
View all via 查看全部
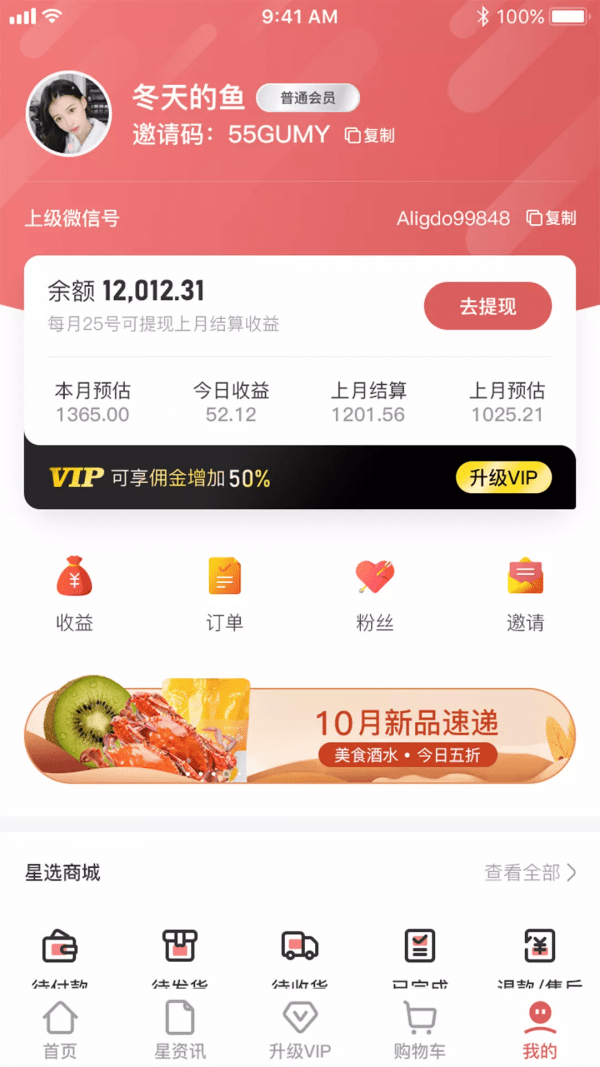coord(530,873)
